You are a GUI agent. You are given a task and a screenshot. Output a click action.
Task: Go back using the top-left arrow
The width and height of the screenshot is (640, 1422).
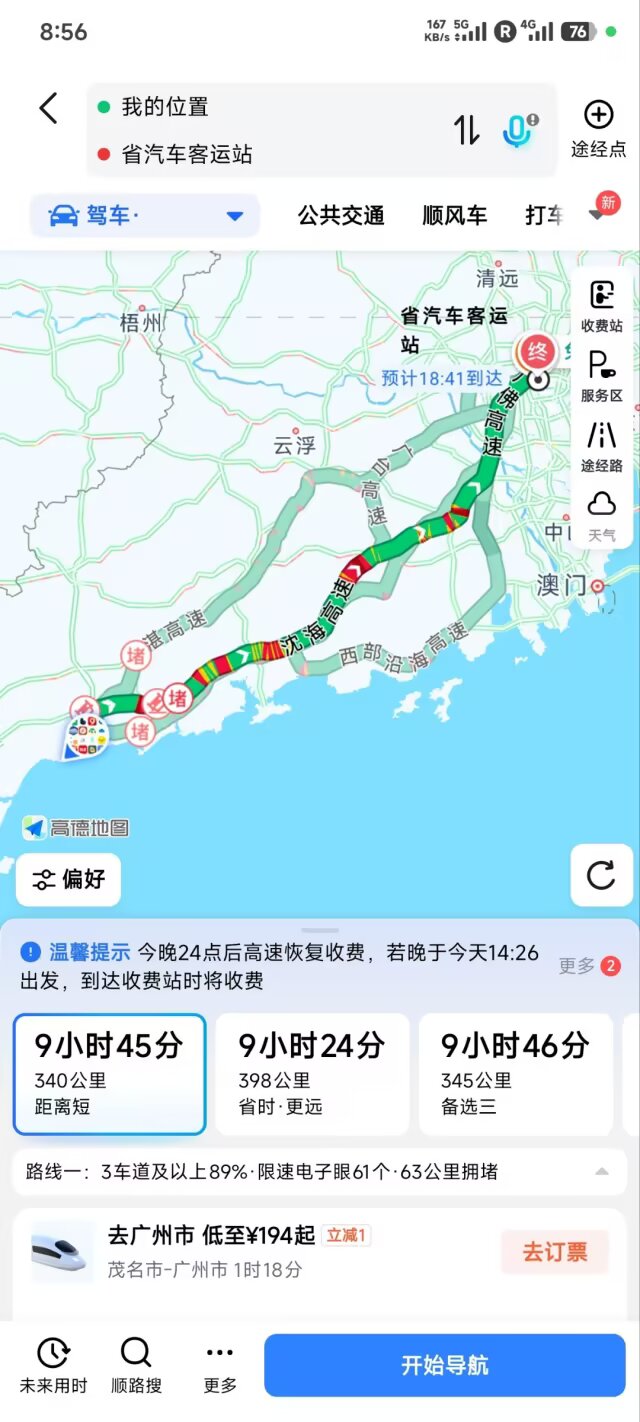48,108
